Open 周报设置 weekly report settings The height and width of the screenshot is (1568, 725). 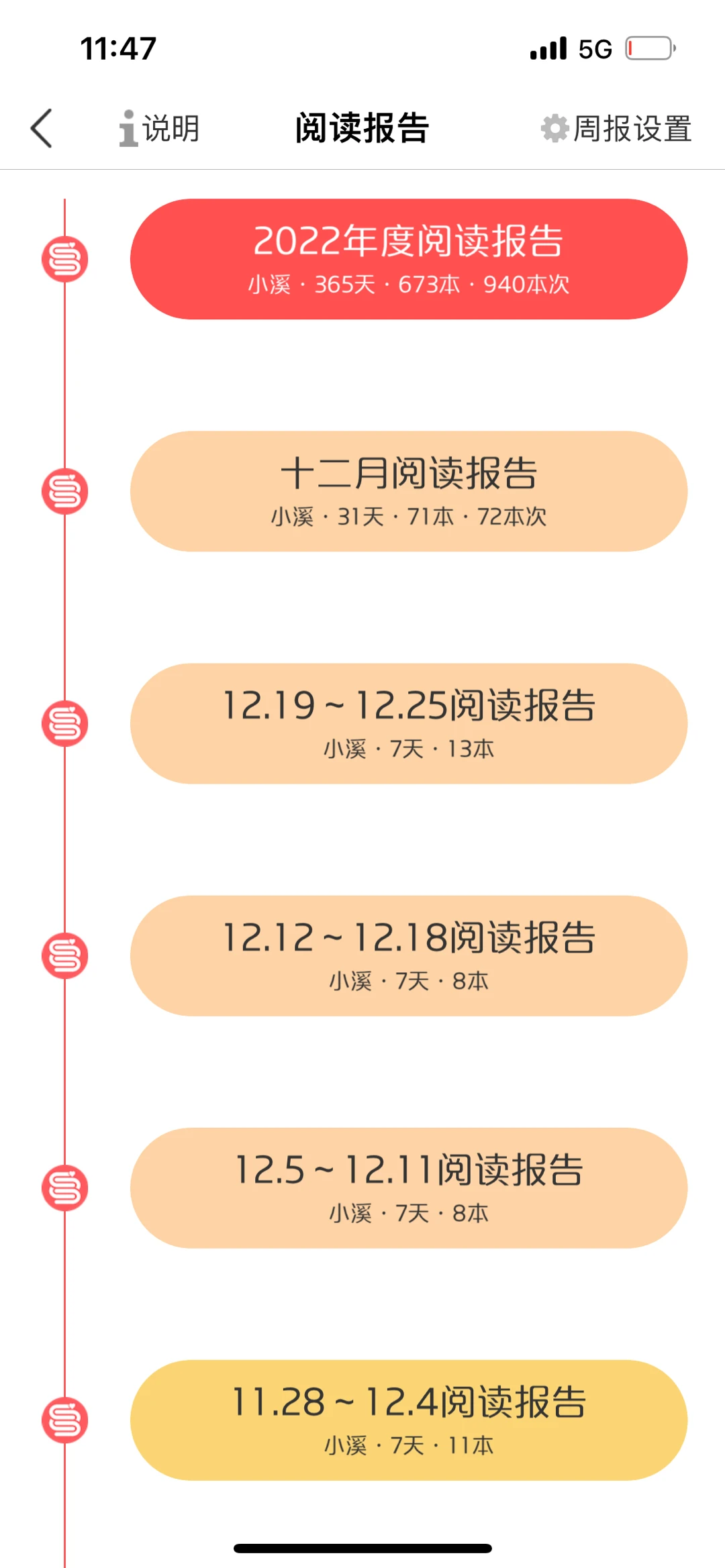click(616, 128)
